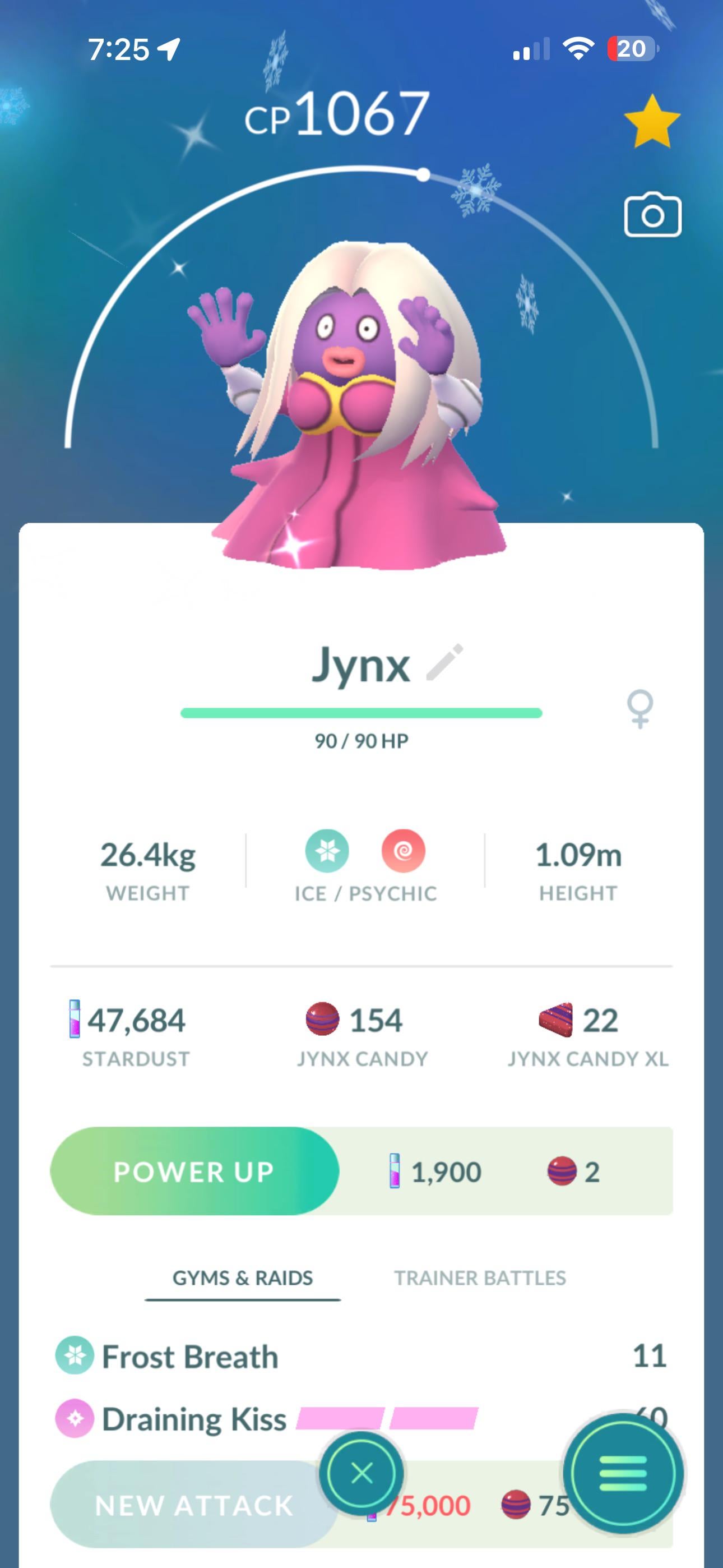Toggle the favorite star for Jynx

(x=652, y=122)
